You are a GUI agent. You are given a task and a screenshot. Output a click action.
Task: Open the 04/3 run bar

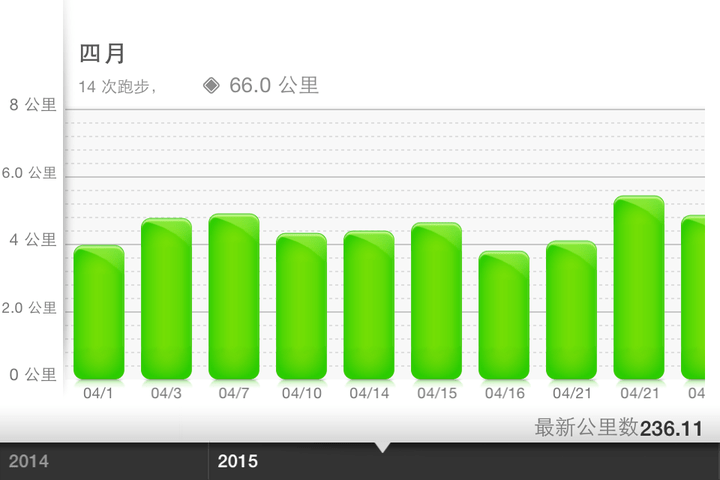(x=166, y=299)
